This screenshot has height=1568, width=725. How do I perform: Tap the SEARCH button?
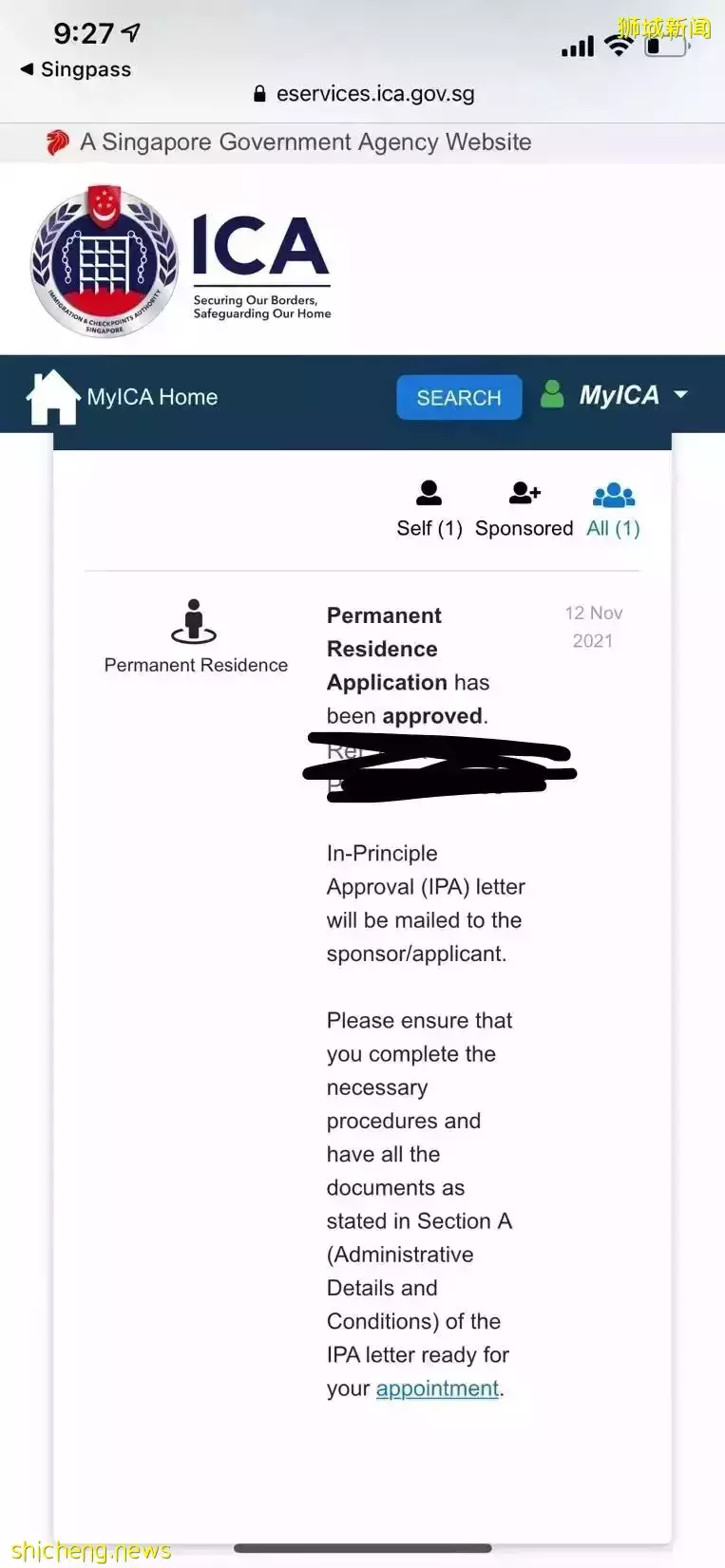pyautogui.click(x=458, y=397)
